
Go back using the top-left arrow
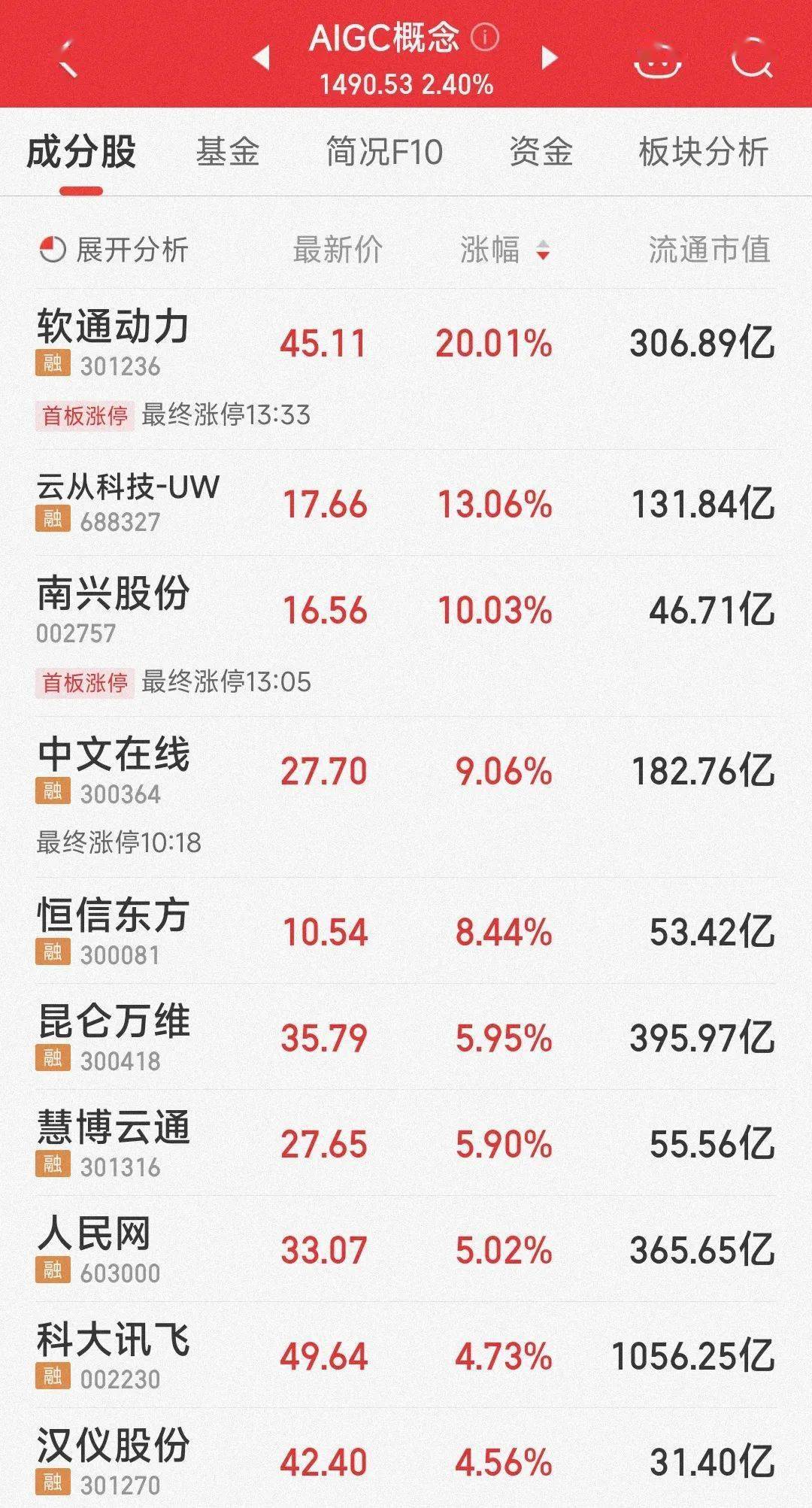(68, 57)
